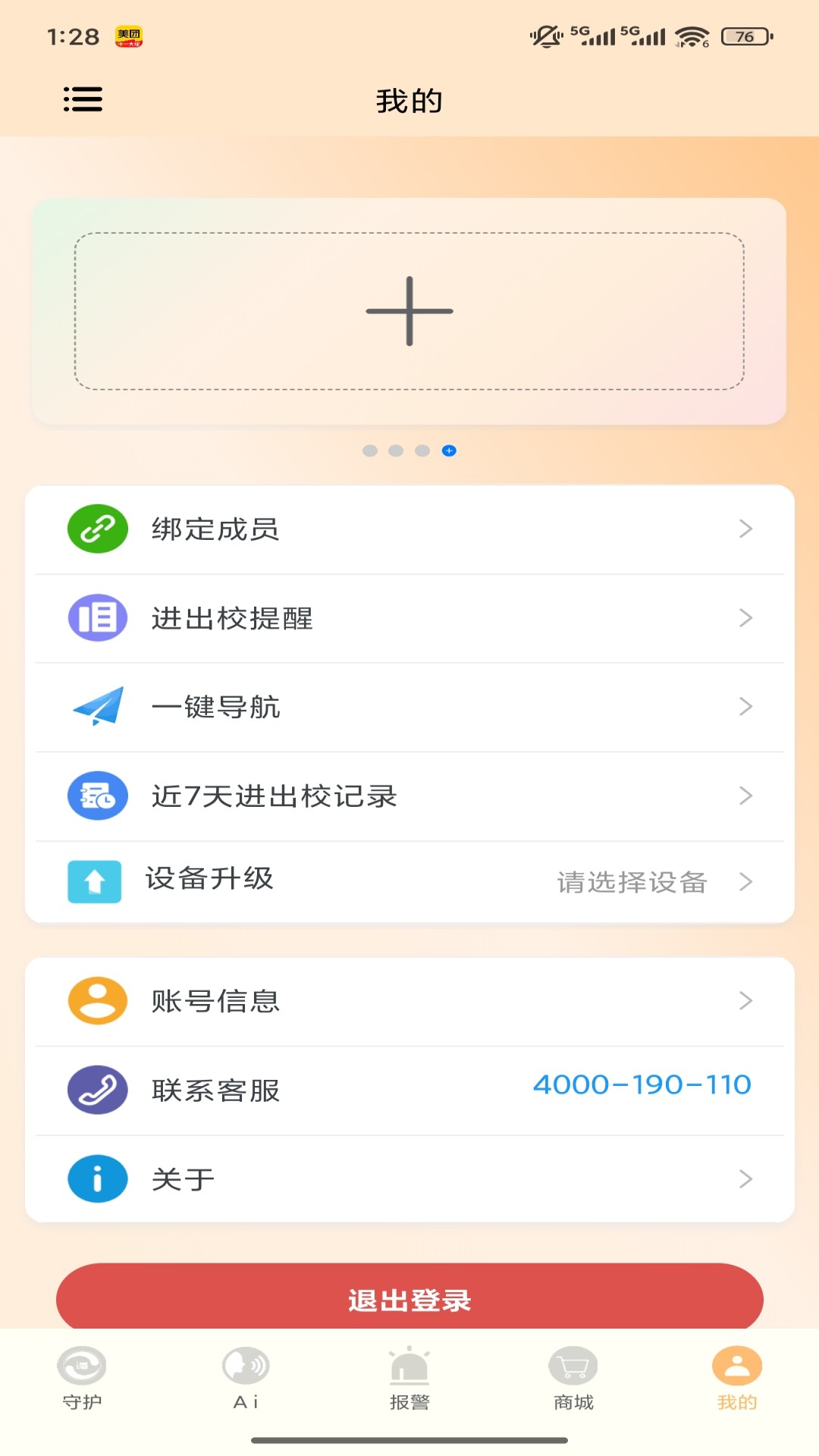Open the hamburger menu at top left
The width and height of the screenshot is (819, 1456).
coord(83,99)
